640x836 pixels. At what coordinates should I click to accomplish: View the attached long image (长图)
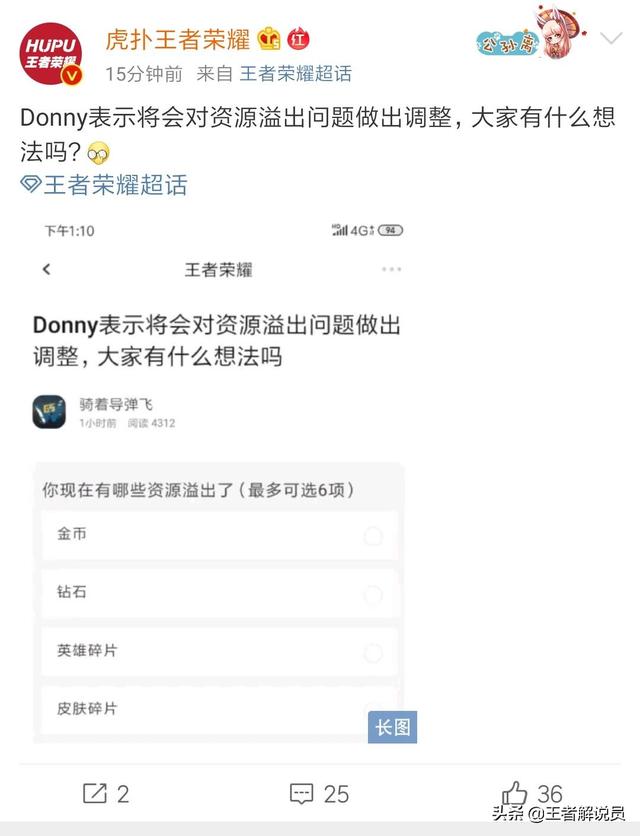pos(392,727)
